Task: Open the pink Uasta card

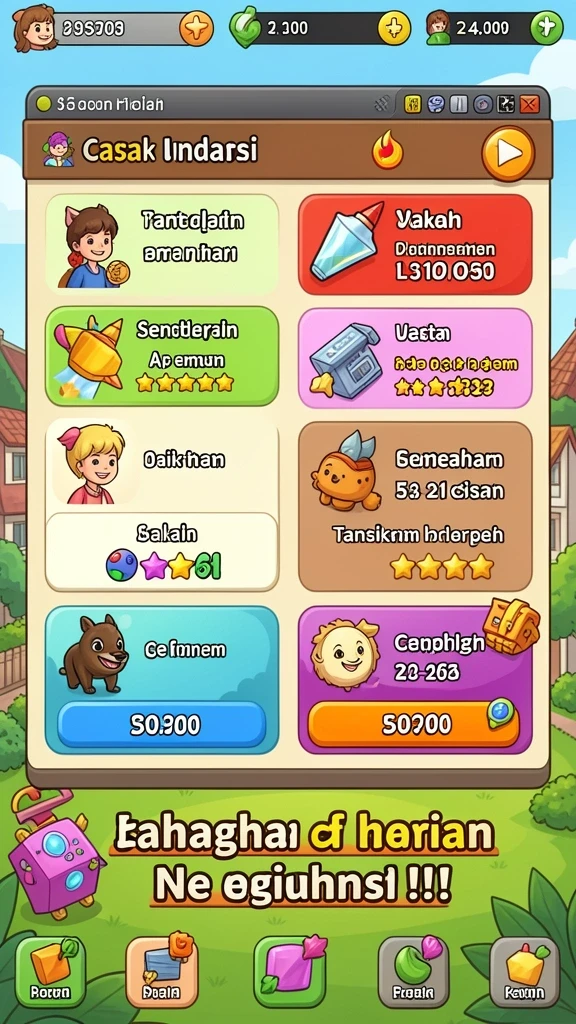Action: (415, 358)
